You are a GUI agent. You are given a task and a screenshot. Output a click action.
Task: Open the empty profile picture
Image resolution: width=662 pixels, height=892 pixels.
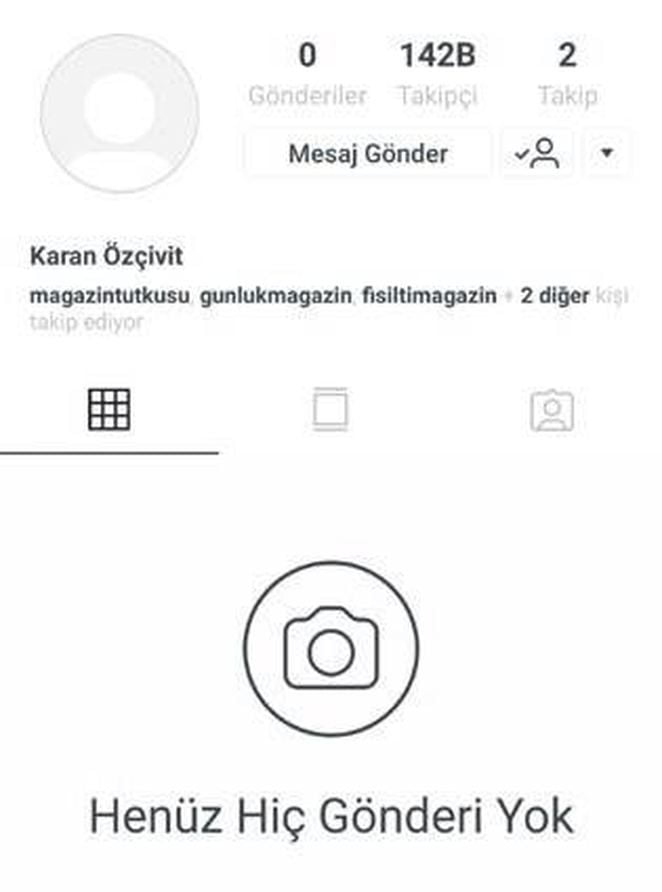tap(120, 113)
